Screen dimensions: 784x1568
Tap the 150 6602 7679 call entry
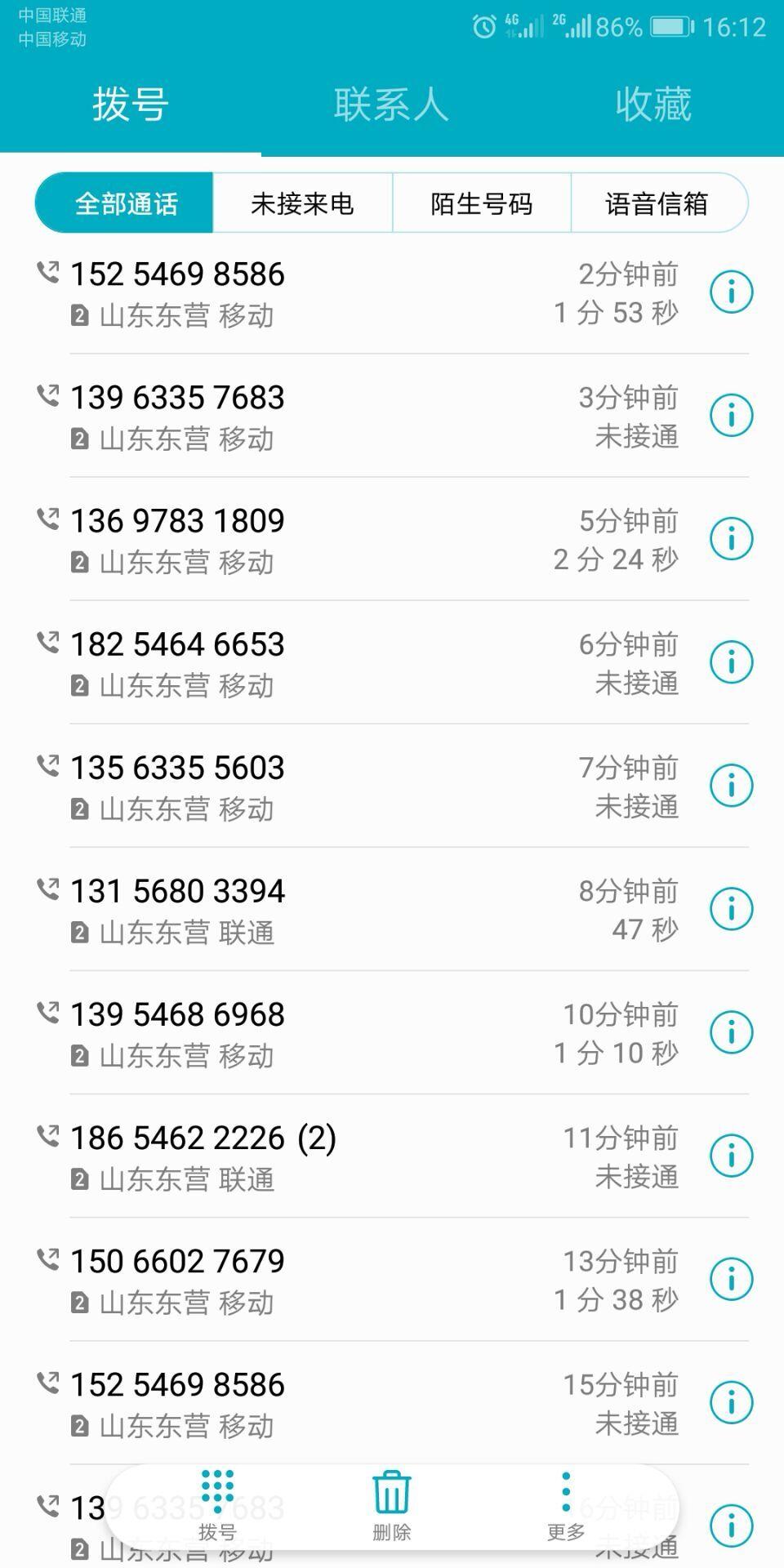pyautogui.click(x=359, y=1279)
